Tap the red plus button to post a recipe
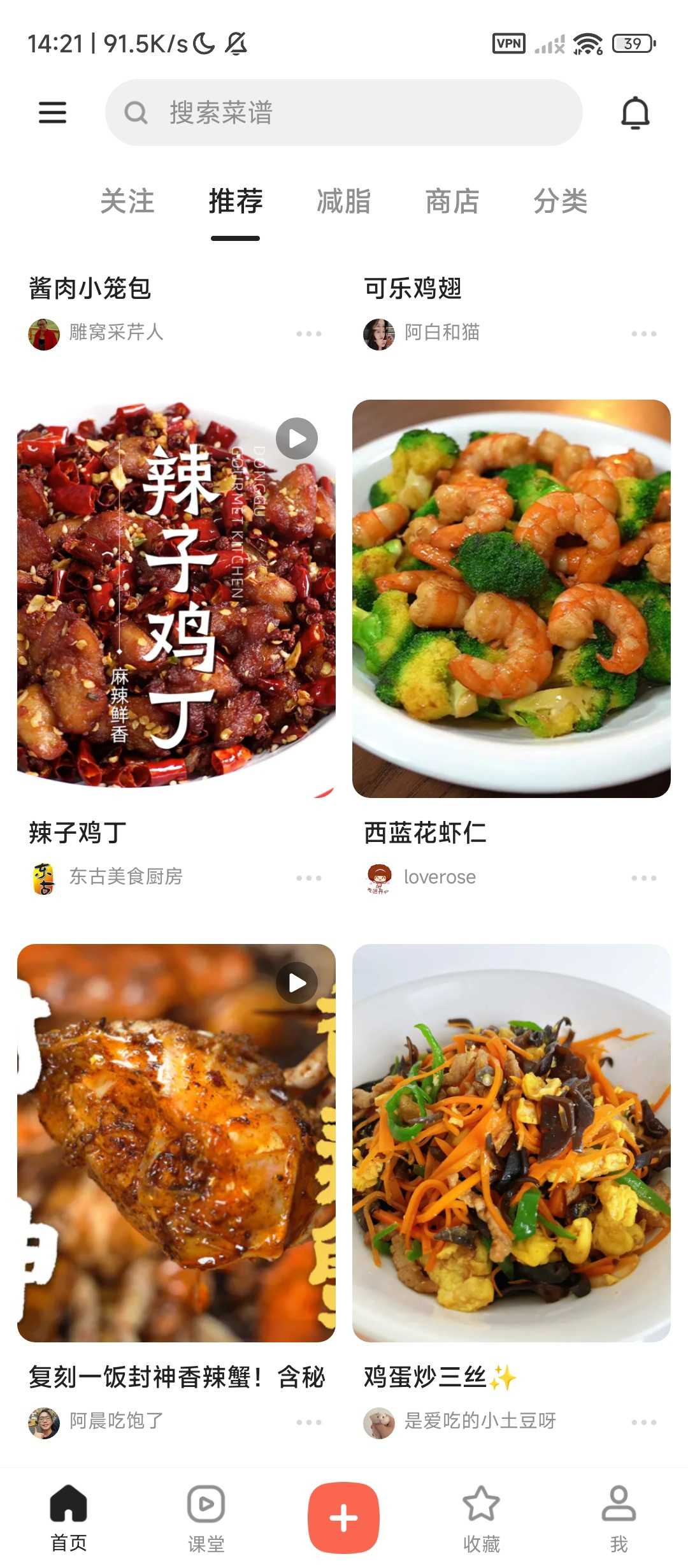 point(343,1518)
